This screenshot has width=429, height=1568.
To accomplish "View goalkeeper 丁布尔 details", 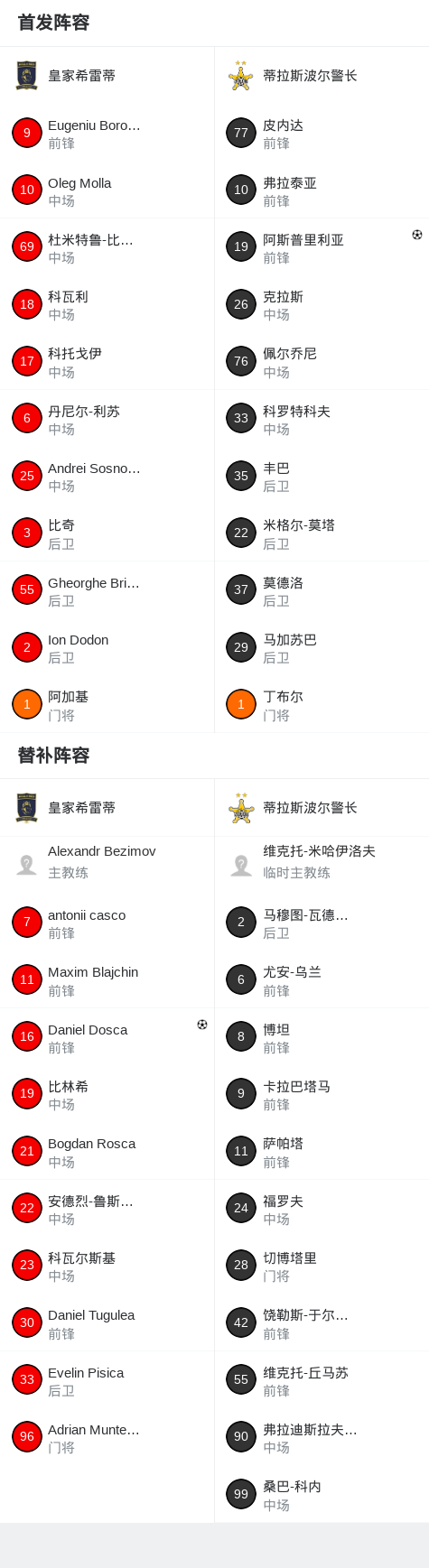I will pos(322,704).
